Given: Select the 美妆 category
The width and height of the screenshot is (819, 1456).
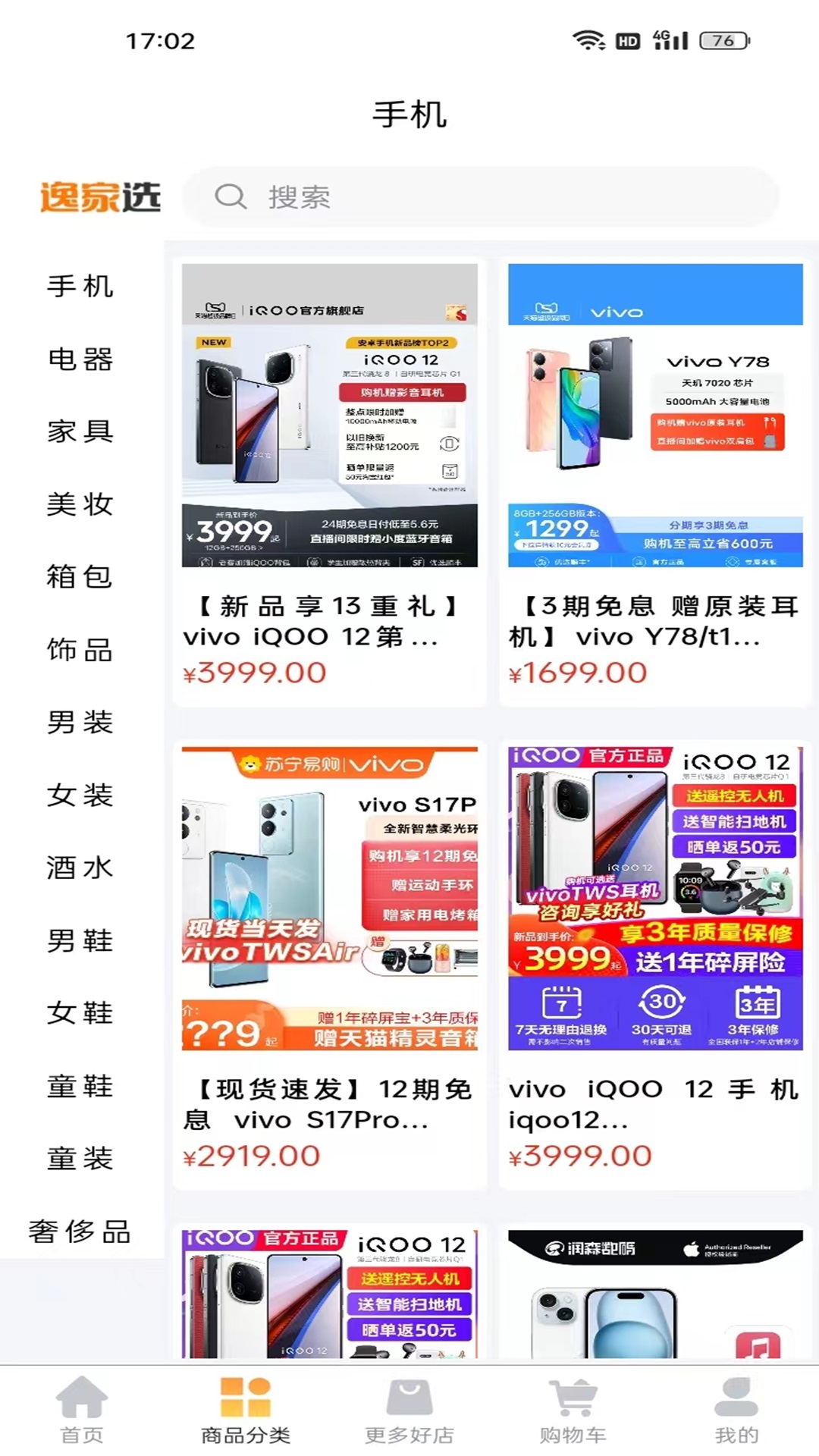Looking at the screenshot, I should click(x=80, y=505).
